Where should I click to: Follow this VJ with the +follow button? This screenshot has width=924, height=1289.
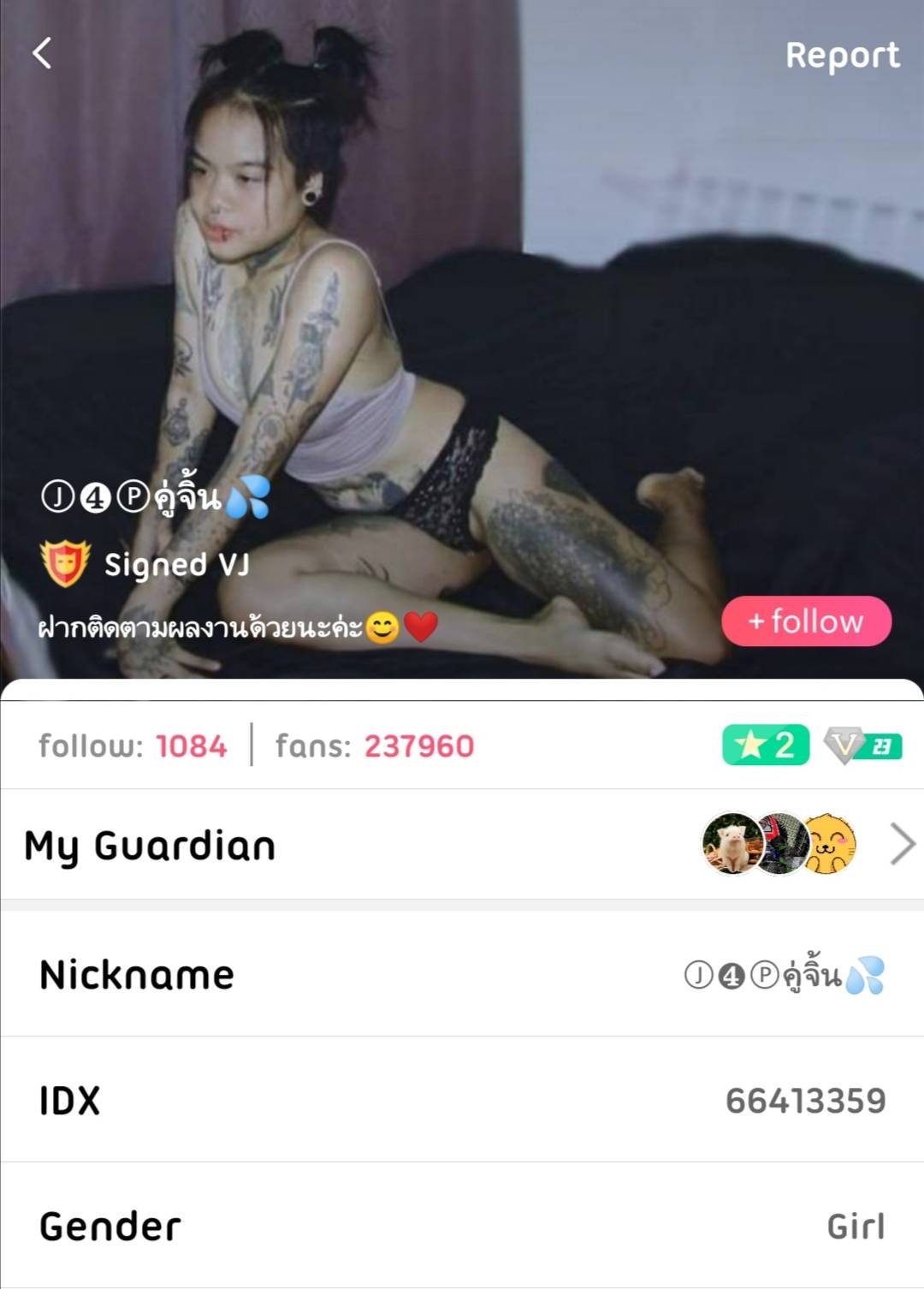[x=806, y=621]
